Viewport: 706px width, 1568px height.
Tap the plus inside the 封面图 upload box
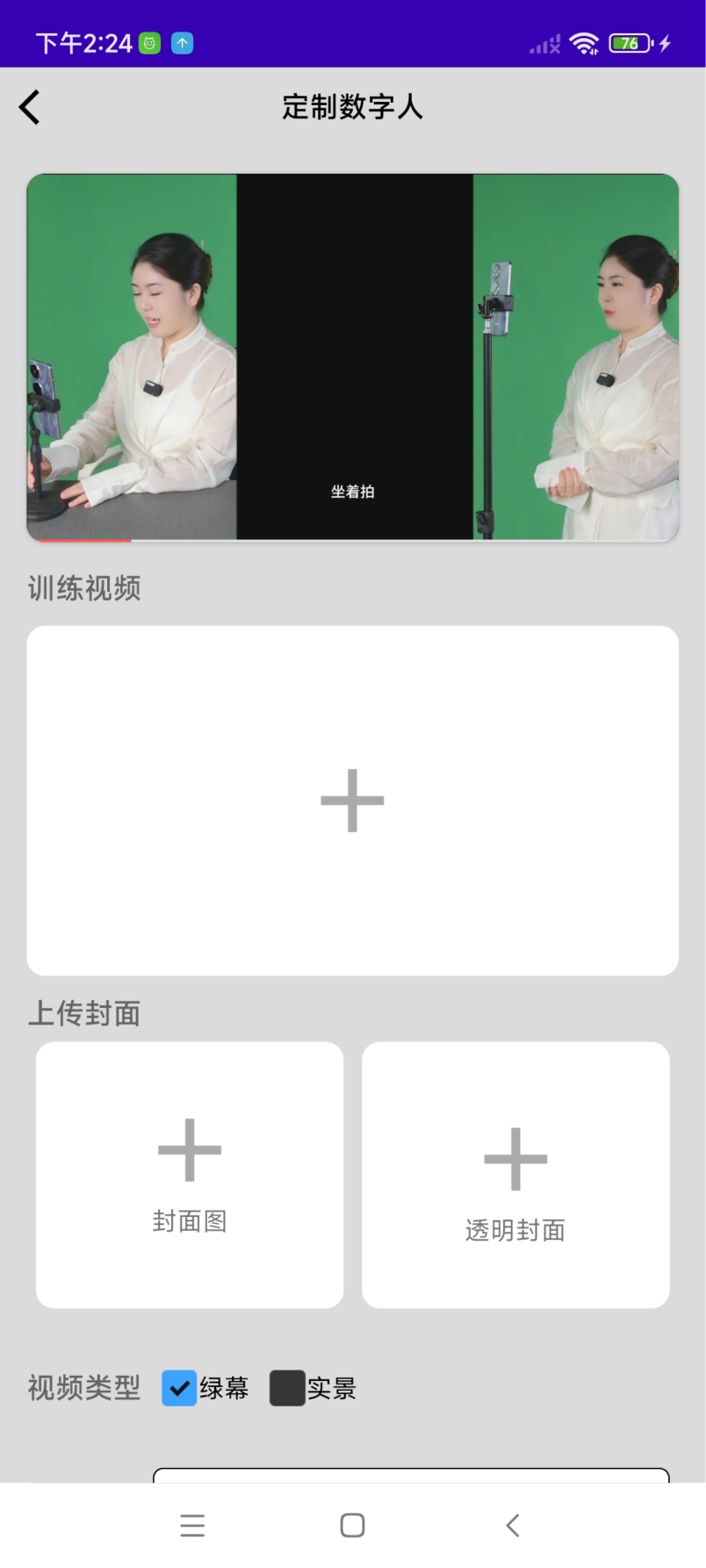pos(188,1150)
